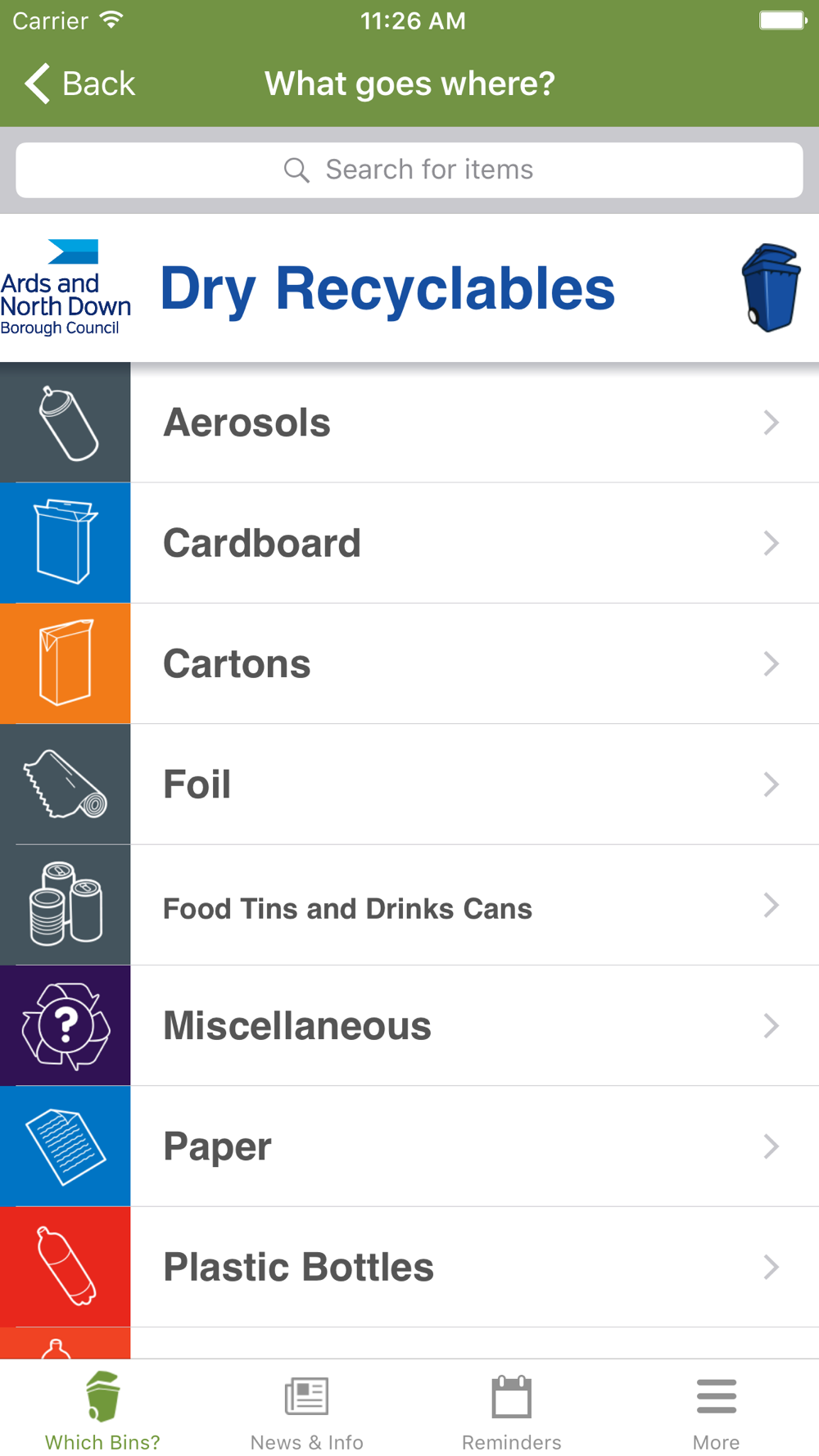Open the Cardboard category
Screen dimensions: 819x1456
coord(409,543)
